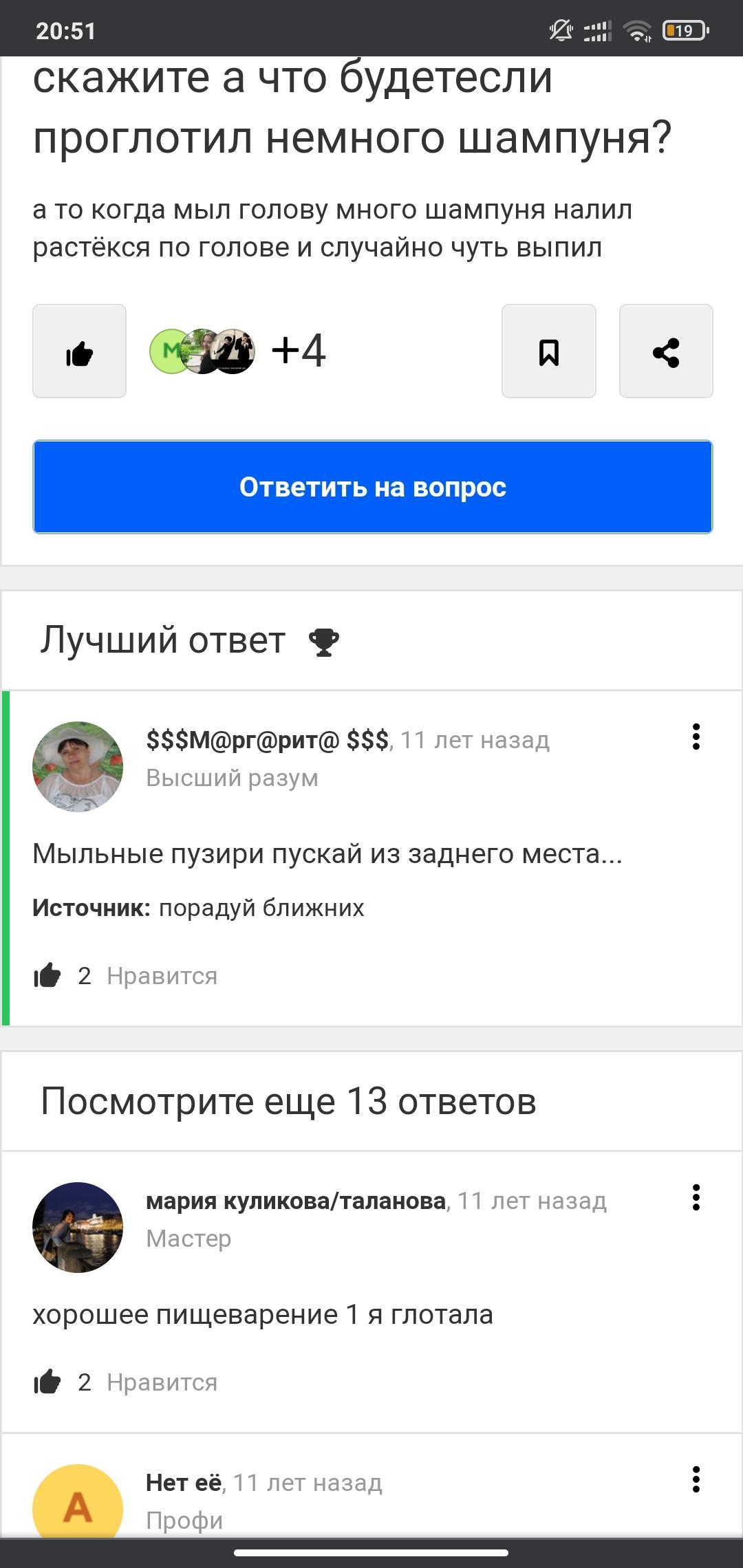Like the question about swallowing shampoo
The image size is (743, 1568).
79,351
